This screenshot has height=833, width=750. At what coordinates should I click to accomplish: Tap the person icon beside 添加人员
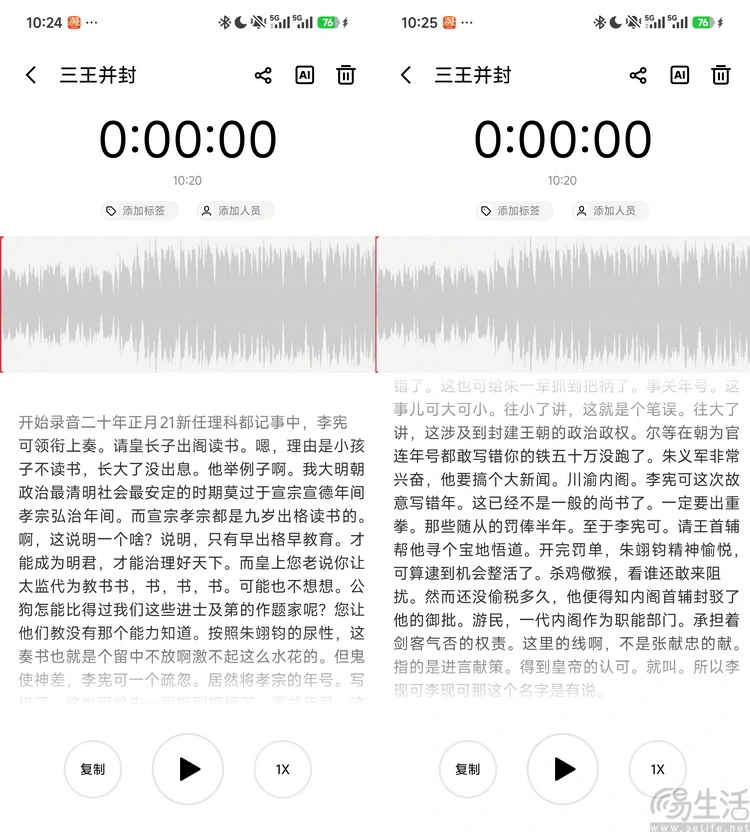pos(205,211)
